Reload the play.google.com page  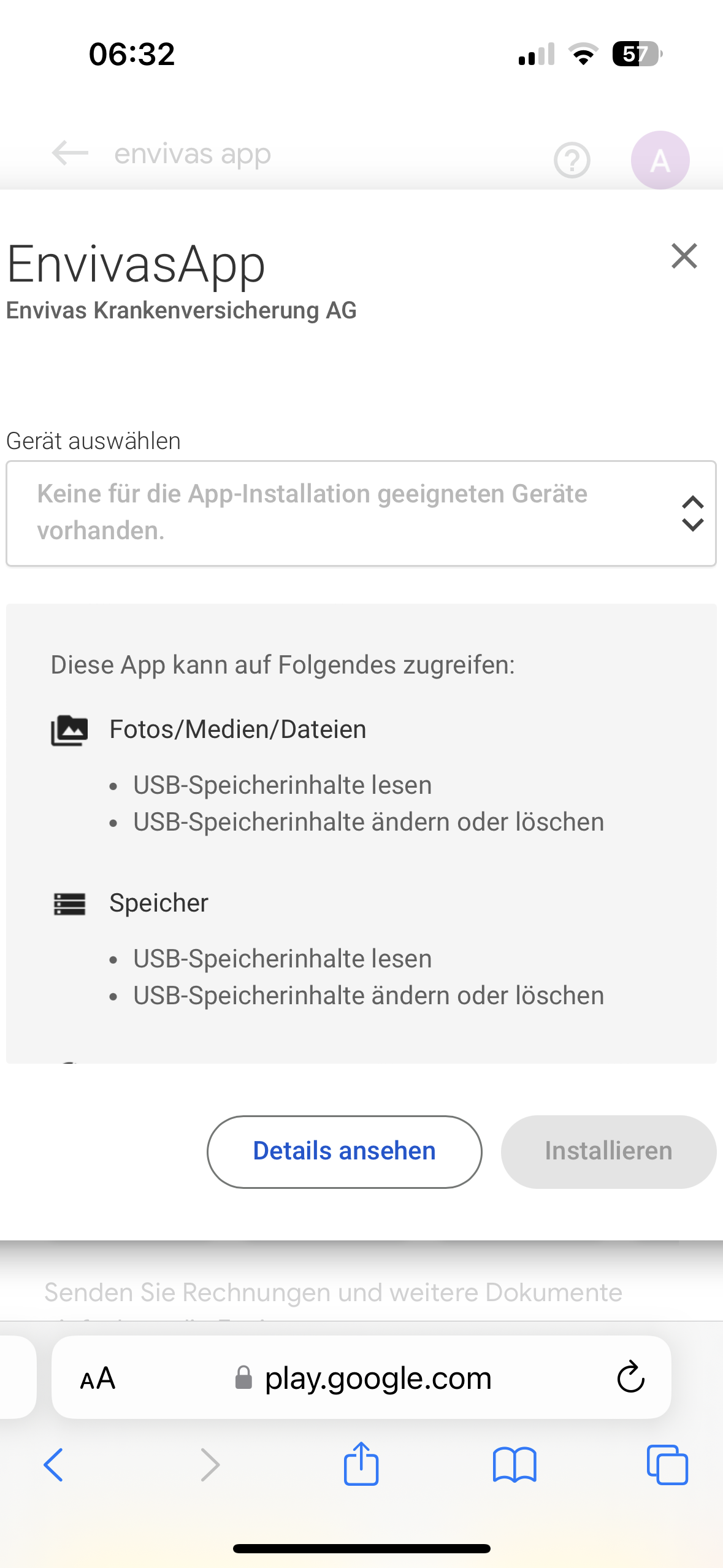630,1377
